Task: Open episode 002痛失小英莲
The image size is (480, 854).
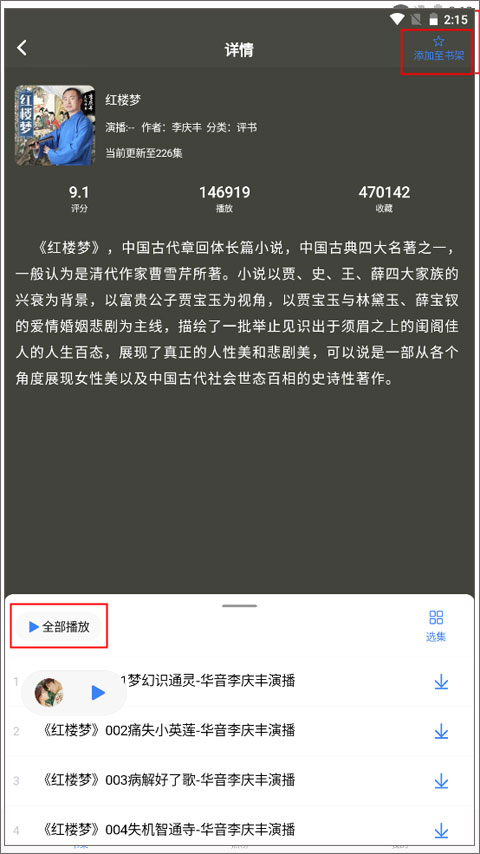Action: pos(169,730)
